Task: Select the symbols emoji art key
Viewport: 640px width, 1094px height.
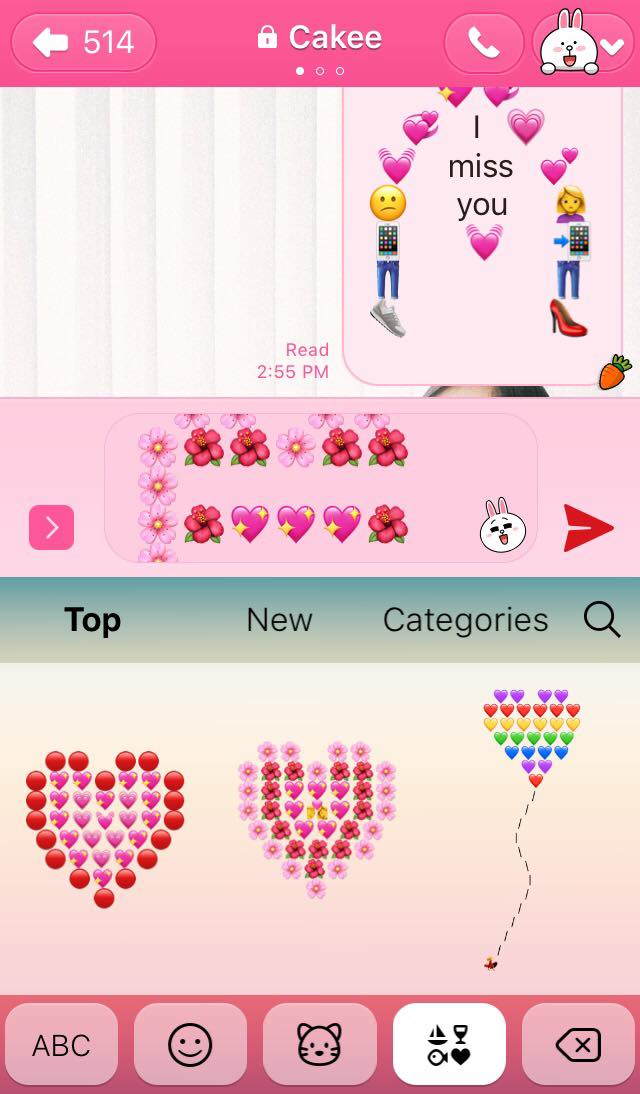Action: click(449, 1045)
